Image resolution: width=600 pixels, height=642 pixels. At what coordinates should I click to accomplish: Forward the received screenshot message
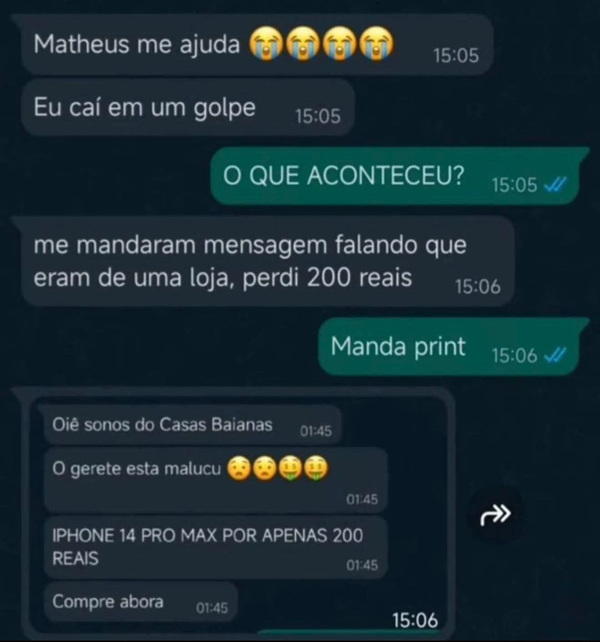tap(496, 515)
